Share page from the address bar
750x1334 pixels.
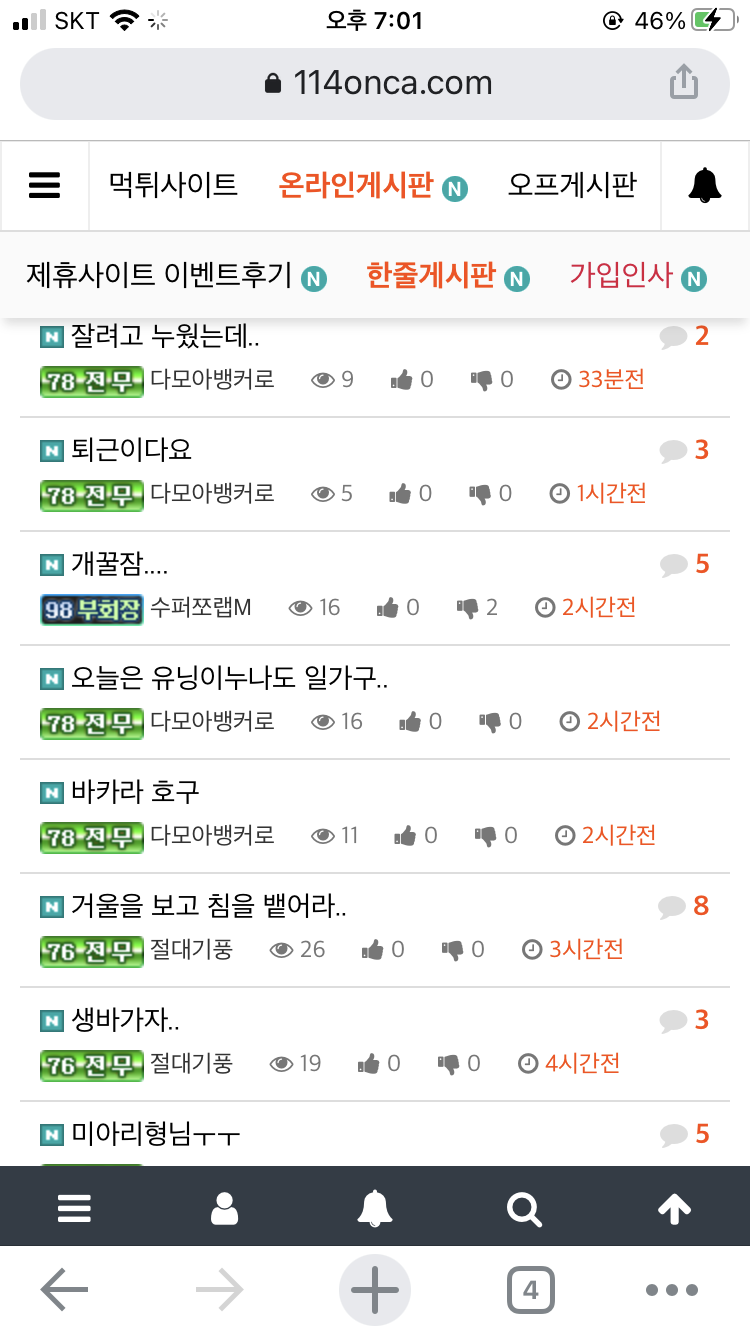683,82
